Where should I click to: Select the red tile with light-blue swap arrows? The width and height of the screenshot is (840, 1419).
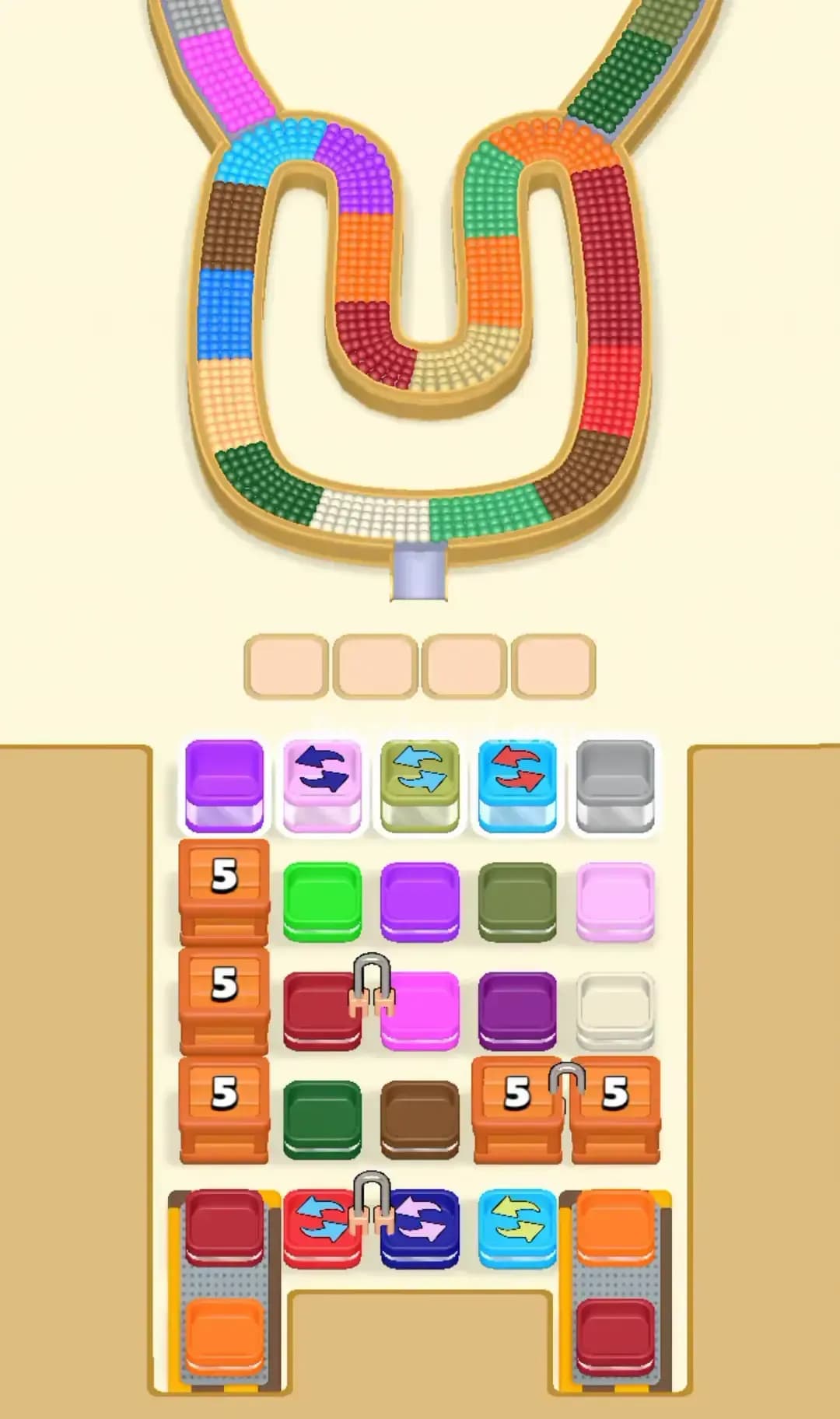pyautogui.click(x=321, y=1223)
